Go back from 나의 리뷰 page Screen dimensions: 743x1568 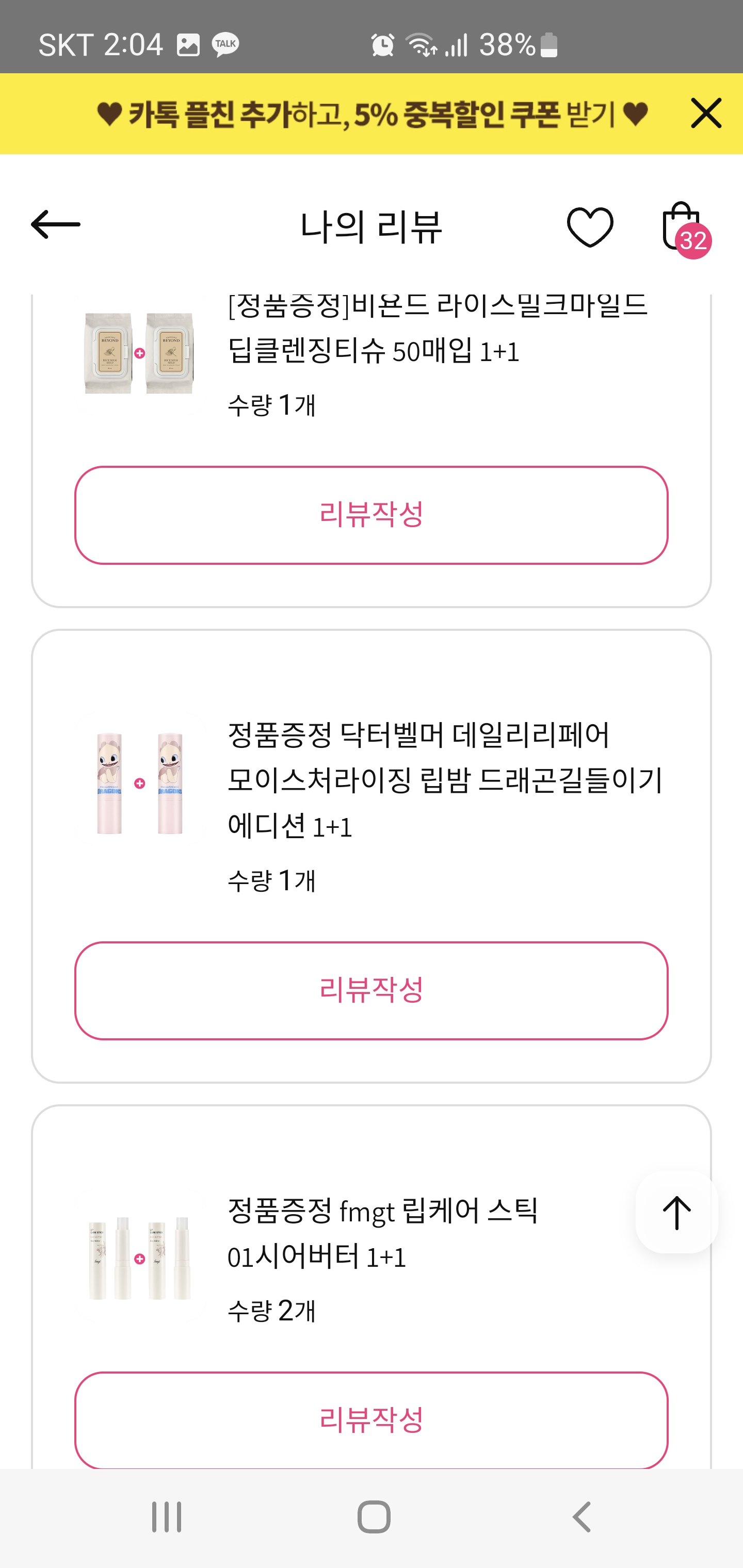tap(55, 224)
